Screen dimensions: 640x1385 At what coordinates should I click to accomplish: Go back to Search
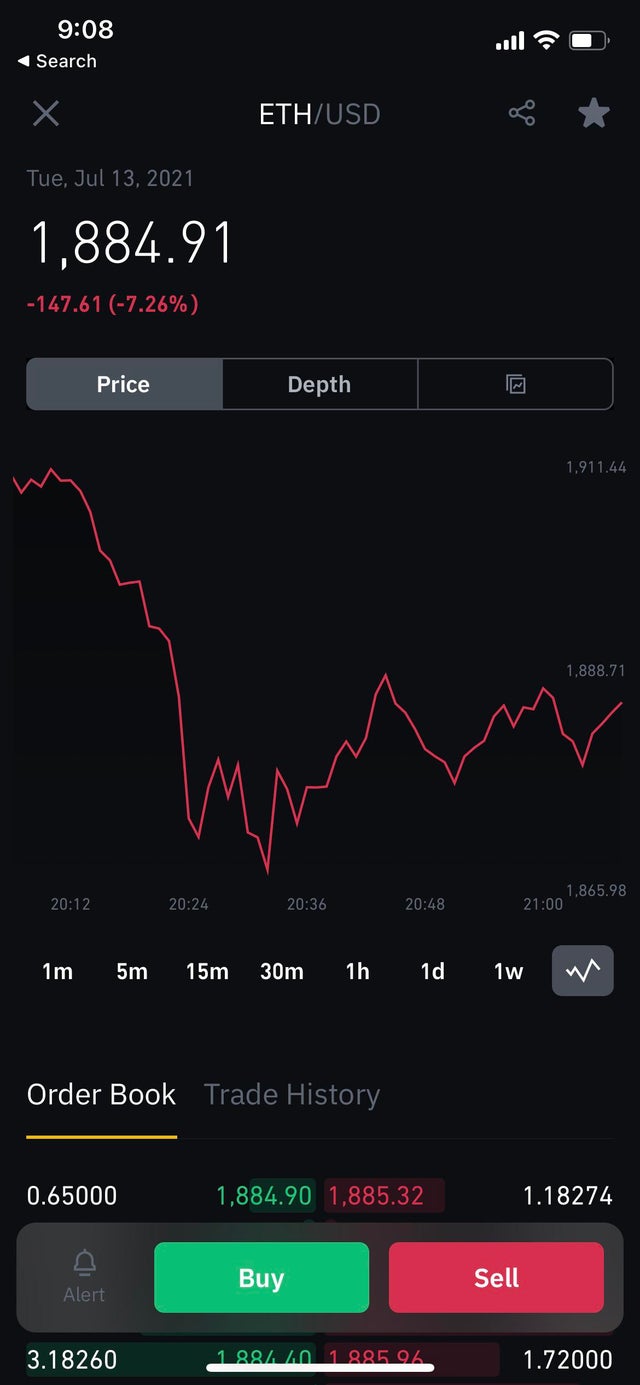point(57,61)
